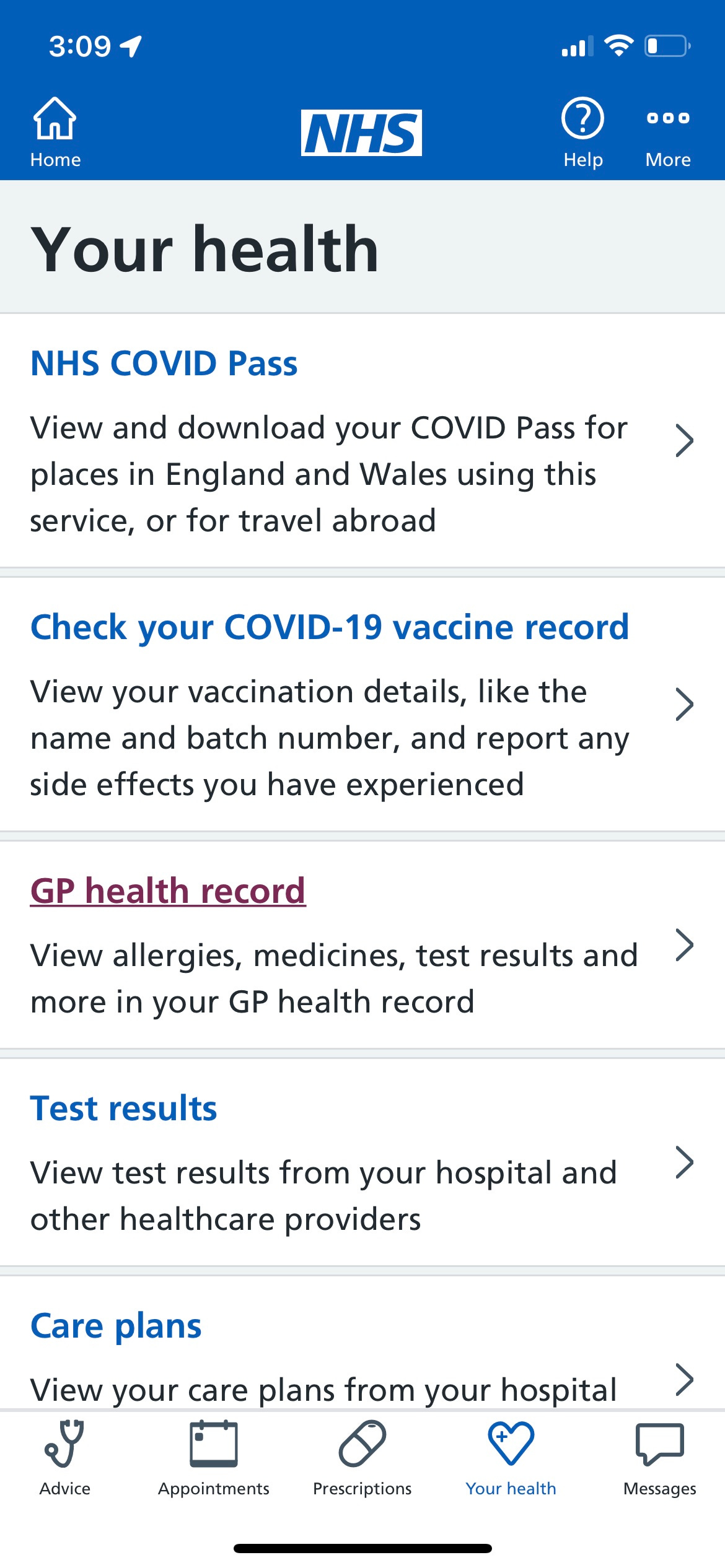
Task: Open the More menu
Action: click(x=667, y=133)
